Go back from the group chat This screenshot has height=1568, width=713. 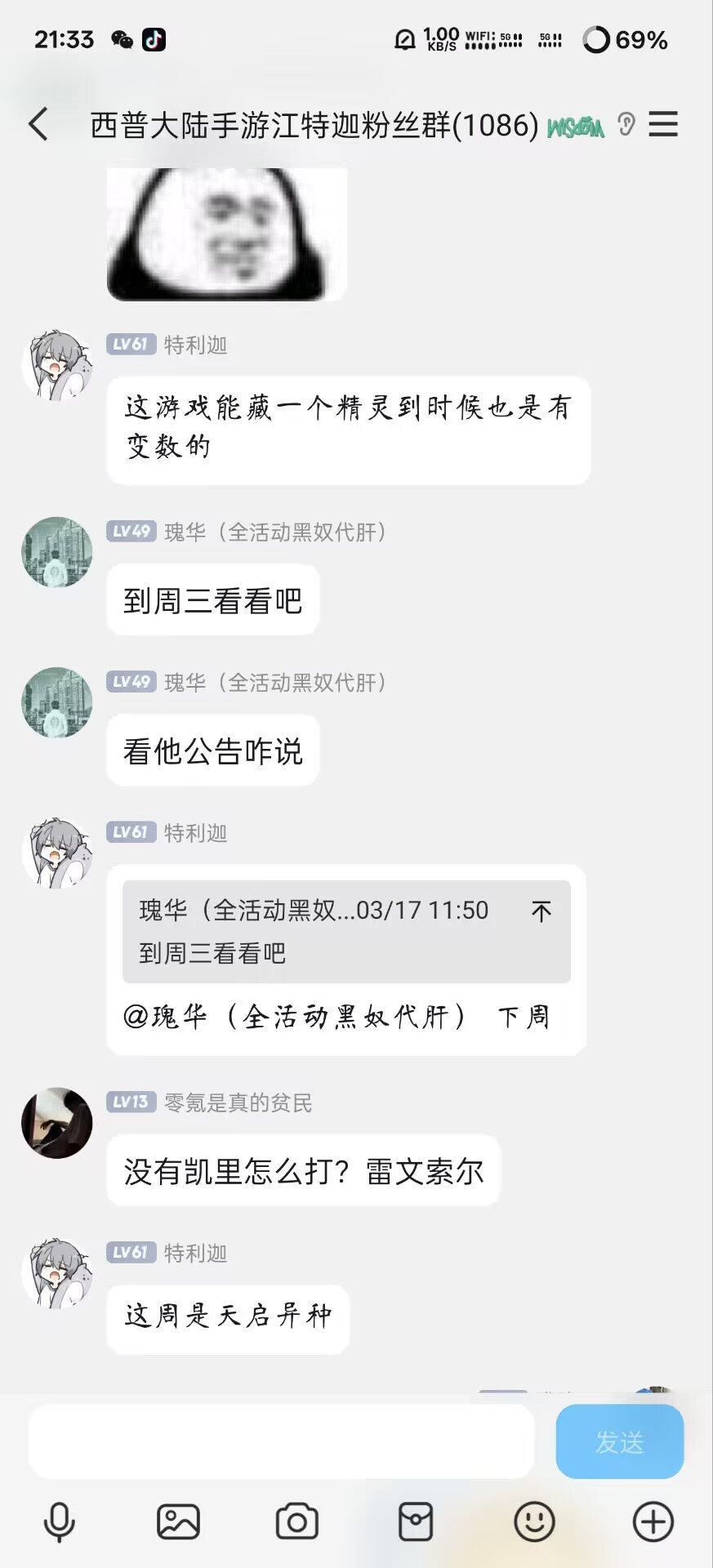point(38,125)
